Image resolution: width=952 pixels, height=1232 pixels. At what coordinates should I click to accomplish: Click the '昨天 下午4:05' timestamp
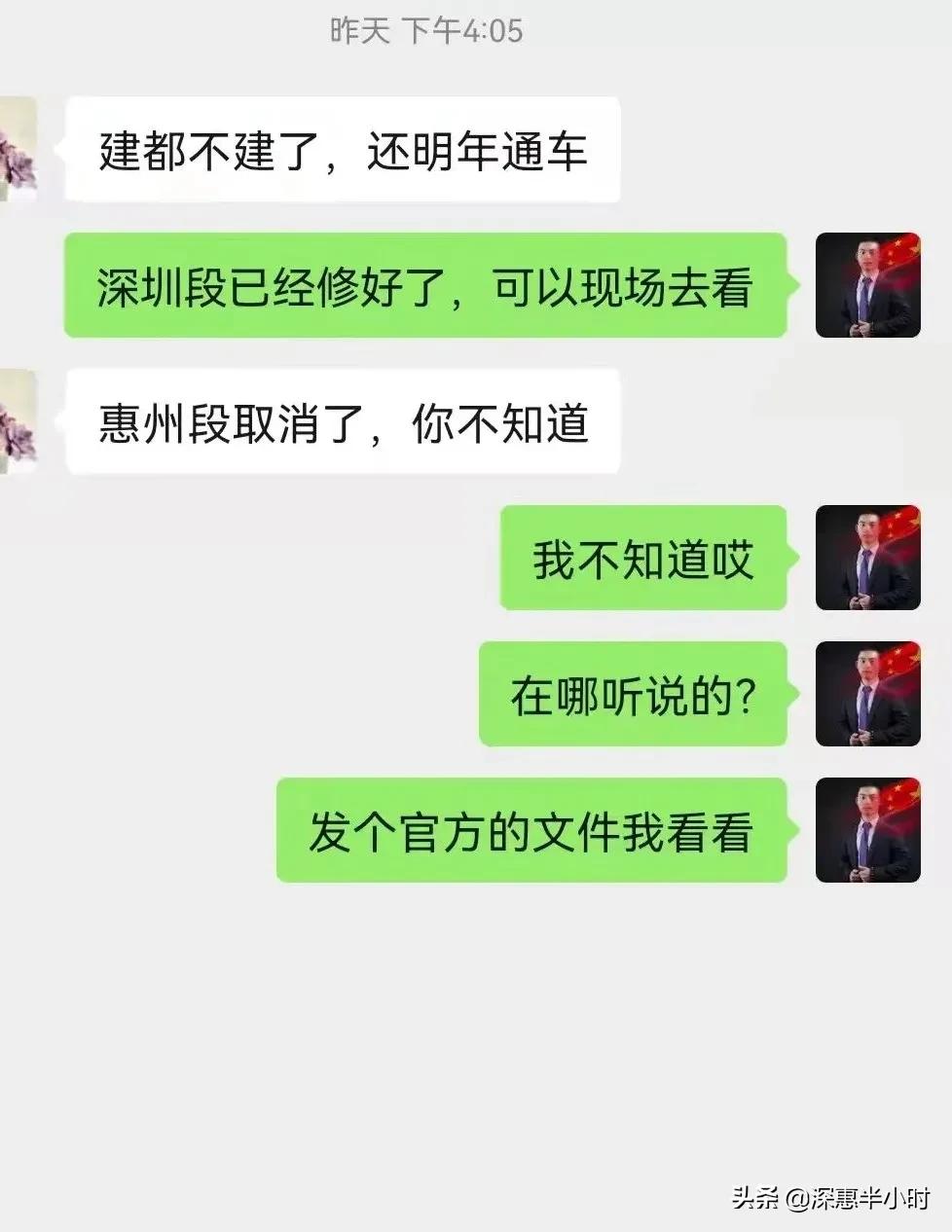425,32
